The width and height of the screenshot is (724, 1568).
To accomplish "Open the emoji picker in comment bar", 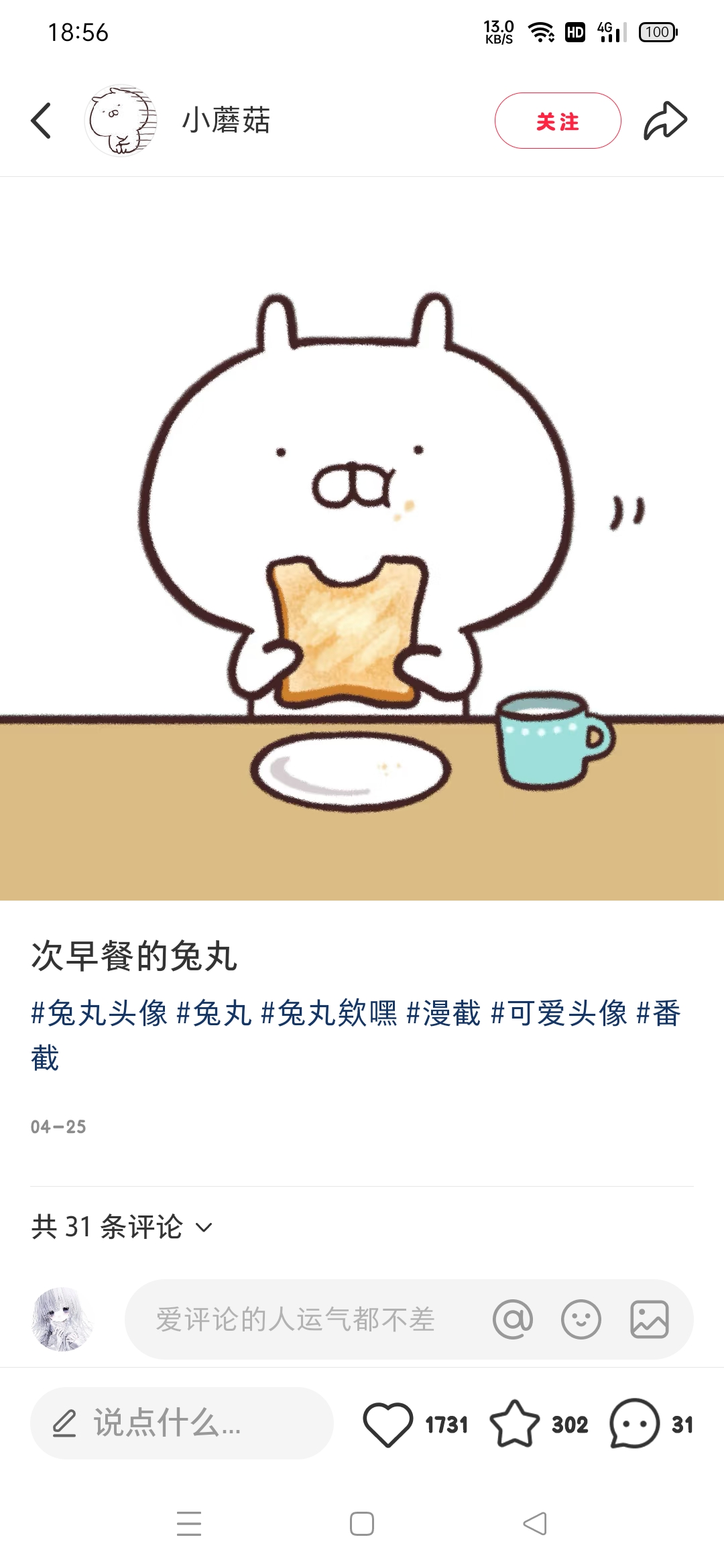I will pos(582,1317).
